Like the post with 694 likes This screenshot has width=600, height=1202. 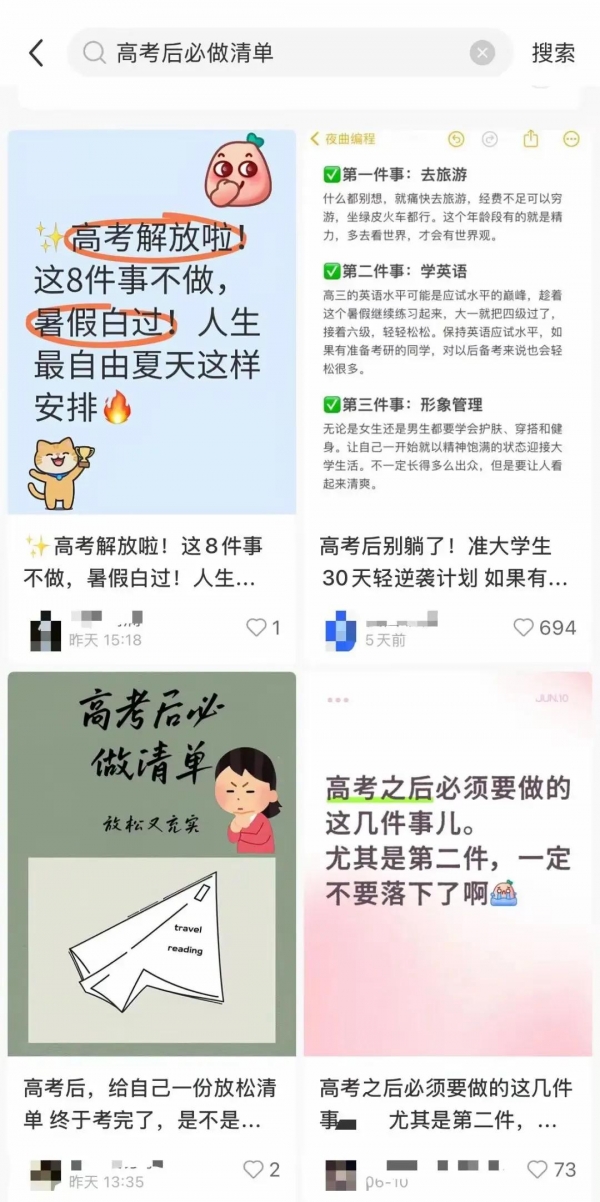point(523,628)
